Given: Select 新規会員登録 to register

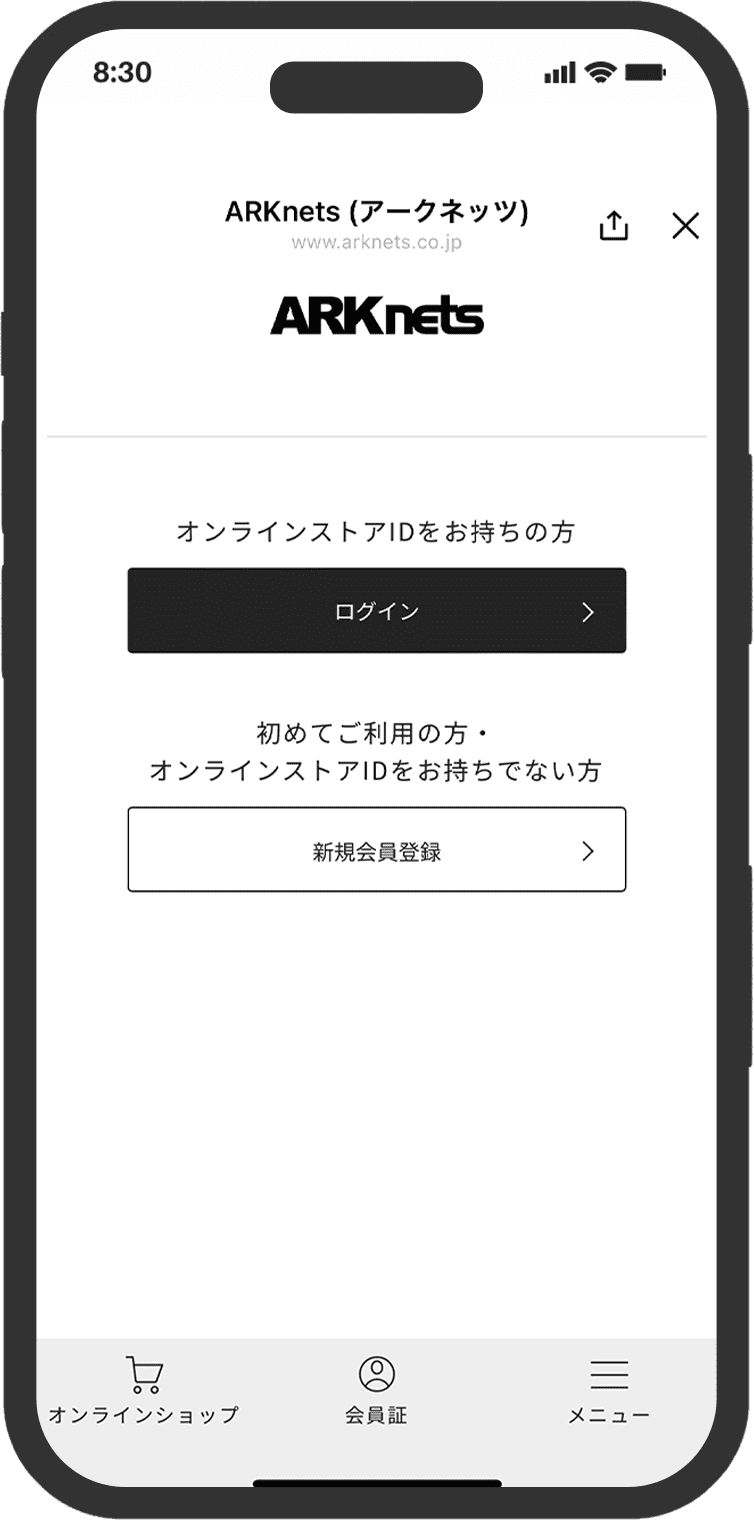Looking at the screenshot, I should coord(377,850).
